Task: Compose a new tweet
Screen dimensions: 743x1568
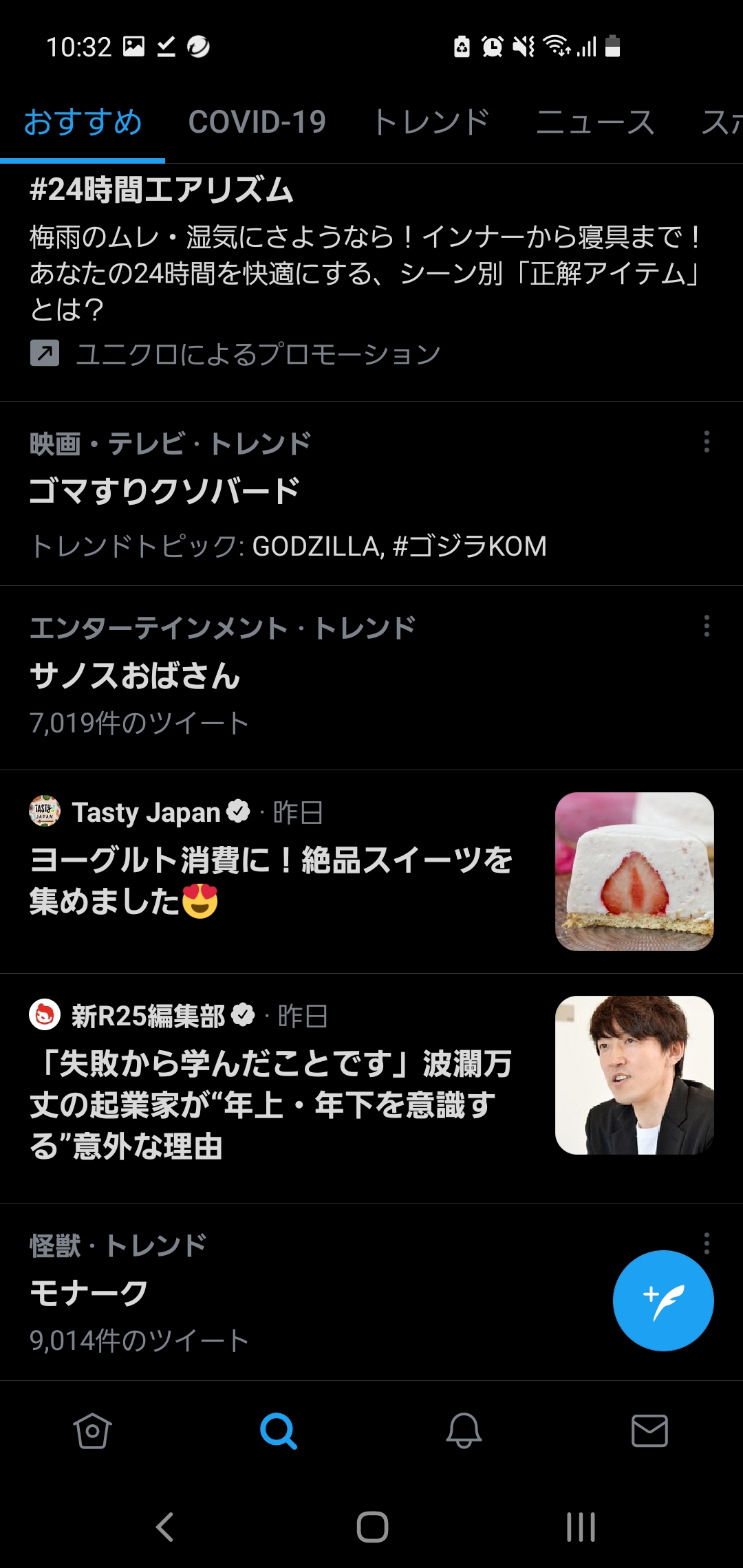Action: 663,1300
